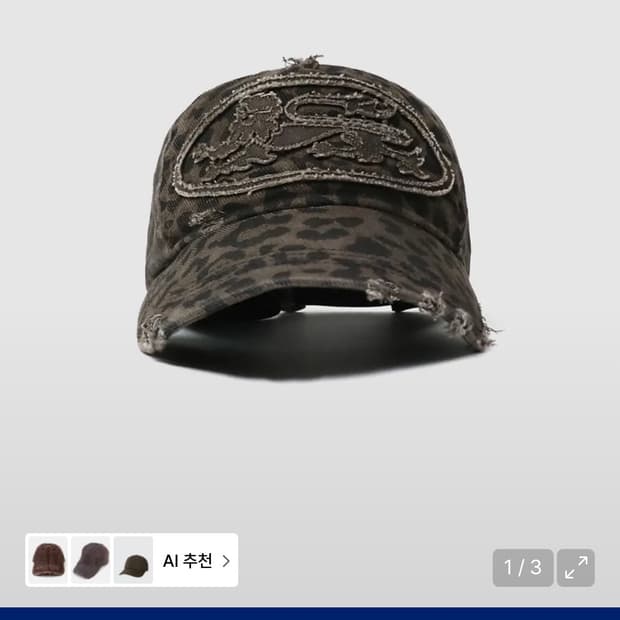This screenshot has height=620, width=620.
Task: Expand the cap photo to fullscreen
Action: [576, 568]
